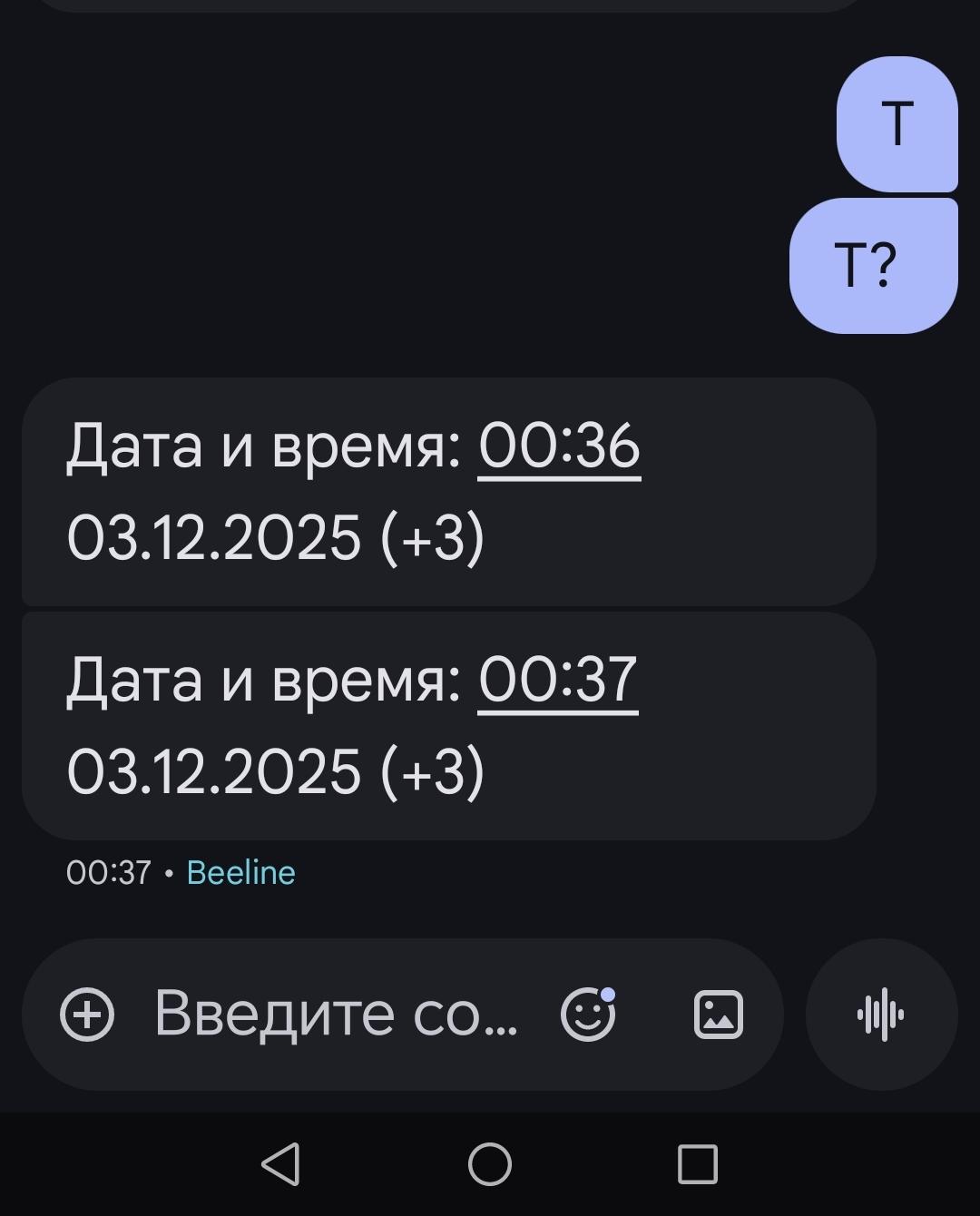Focus the message text input field
980x1216 pixels.
click(336, 1014)
